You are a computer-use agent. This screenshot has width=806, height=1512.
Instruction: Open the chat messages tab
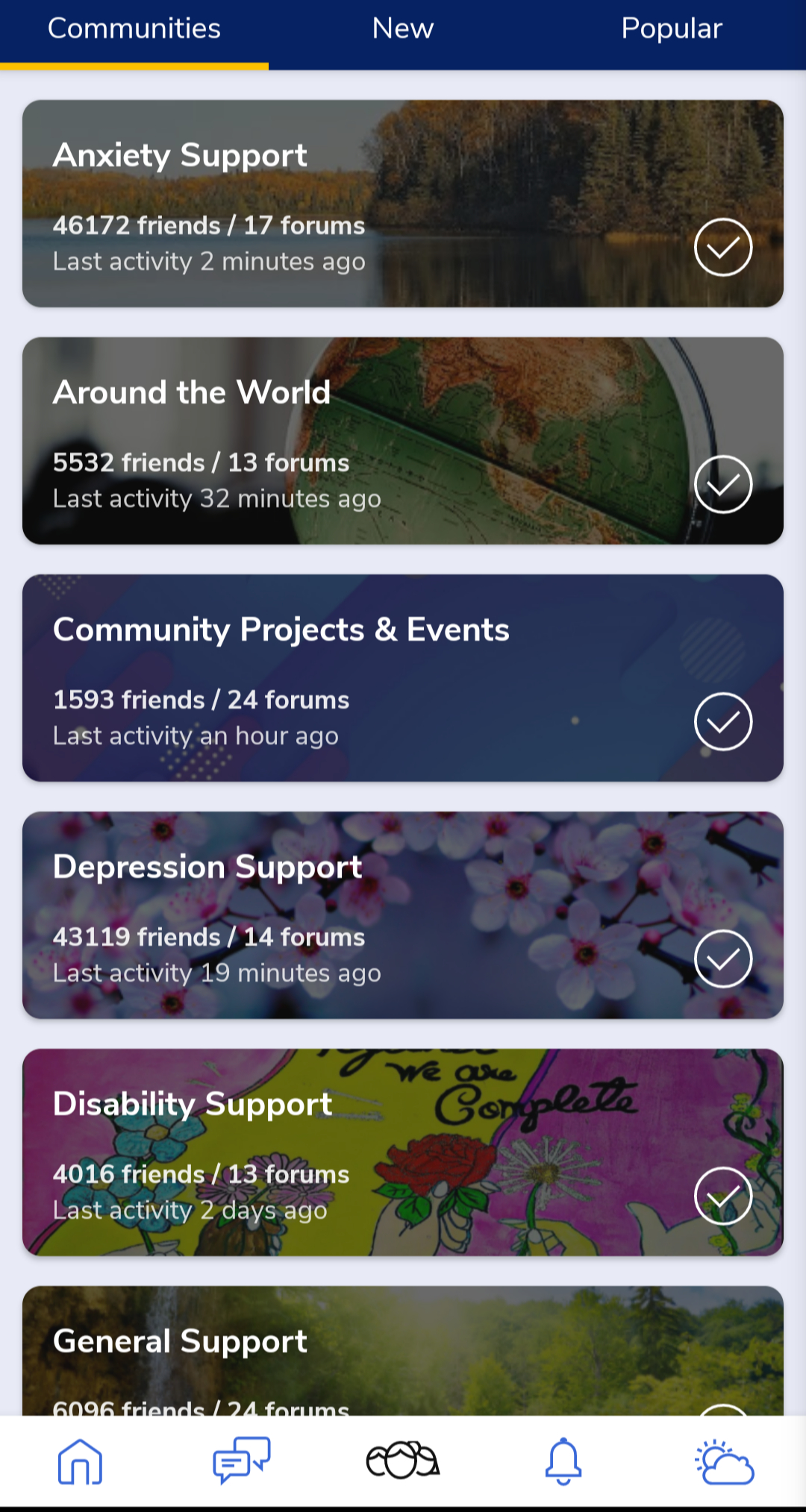[x=241, y=1461]
